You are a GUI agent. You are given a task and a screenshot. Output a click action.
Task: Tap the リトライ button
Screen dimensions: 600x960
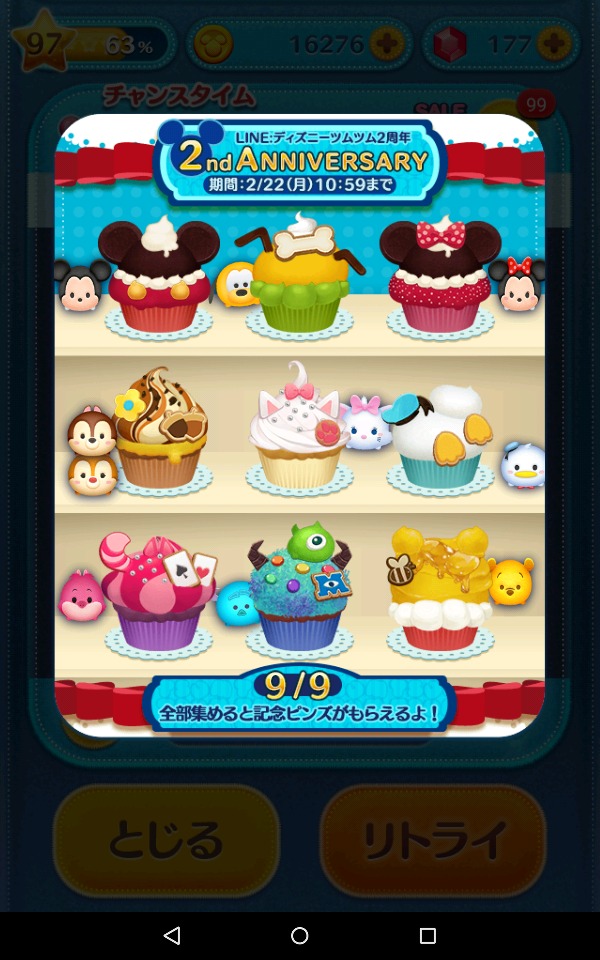[x=433, y=840]
